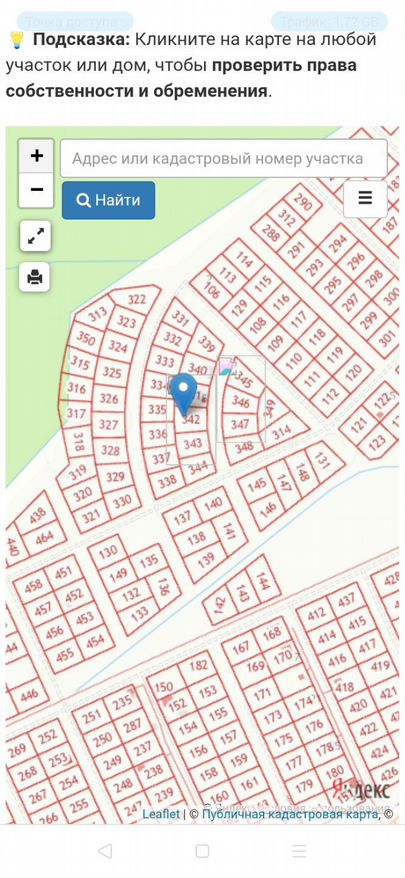The height and width of the screenshot is (878, 405).
Task: Tap the Найти search button
Action: (108, 200)
